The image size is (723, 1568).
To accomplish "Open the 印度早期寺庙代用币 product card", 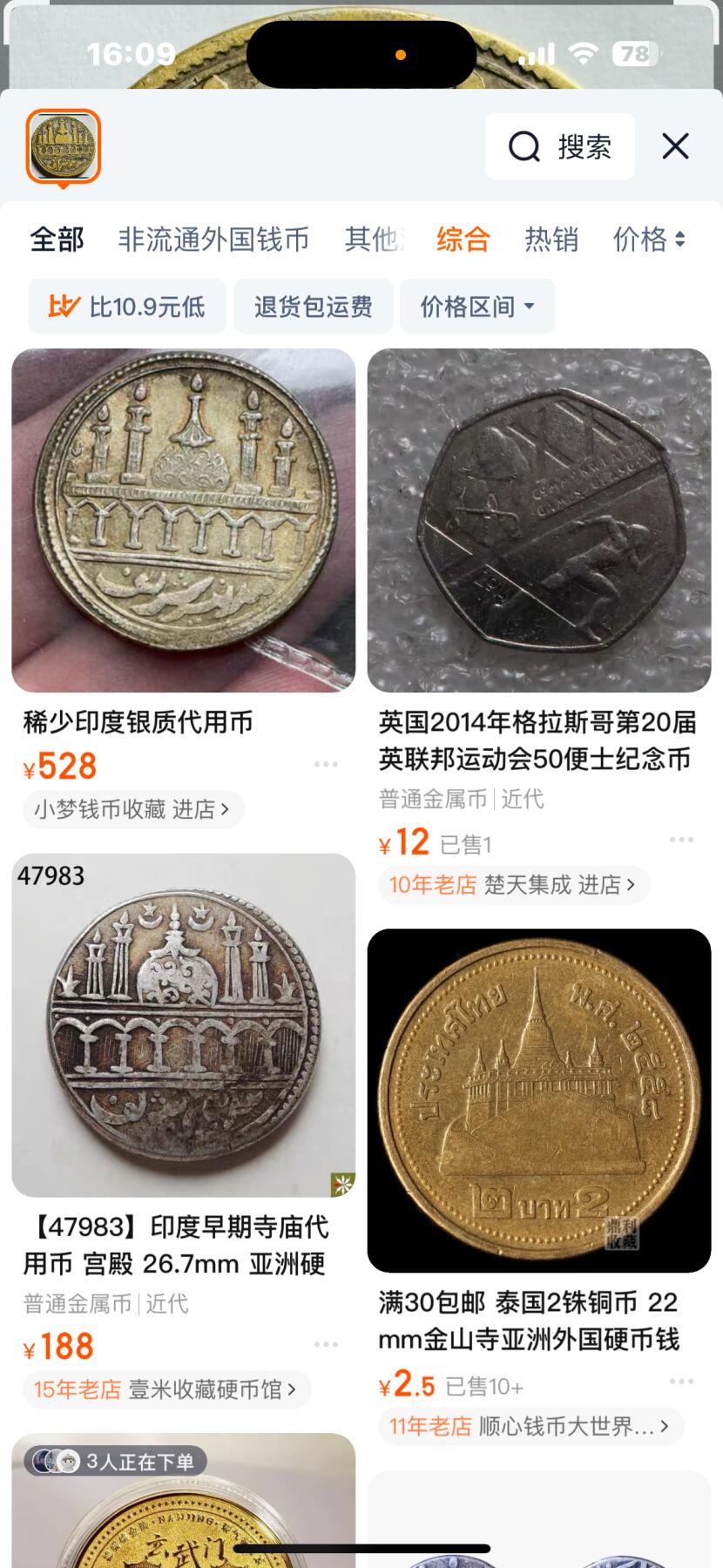I will point(183,1024).
